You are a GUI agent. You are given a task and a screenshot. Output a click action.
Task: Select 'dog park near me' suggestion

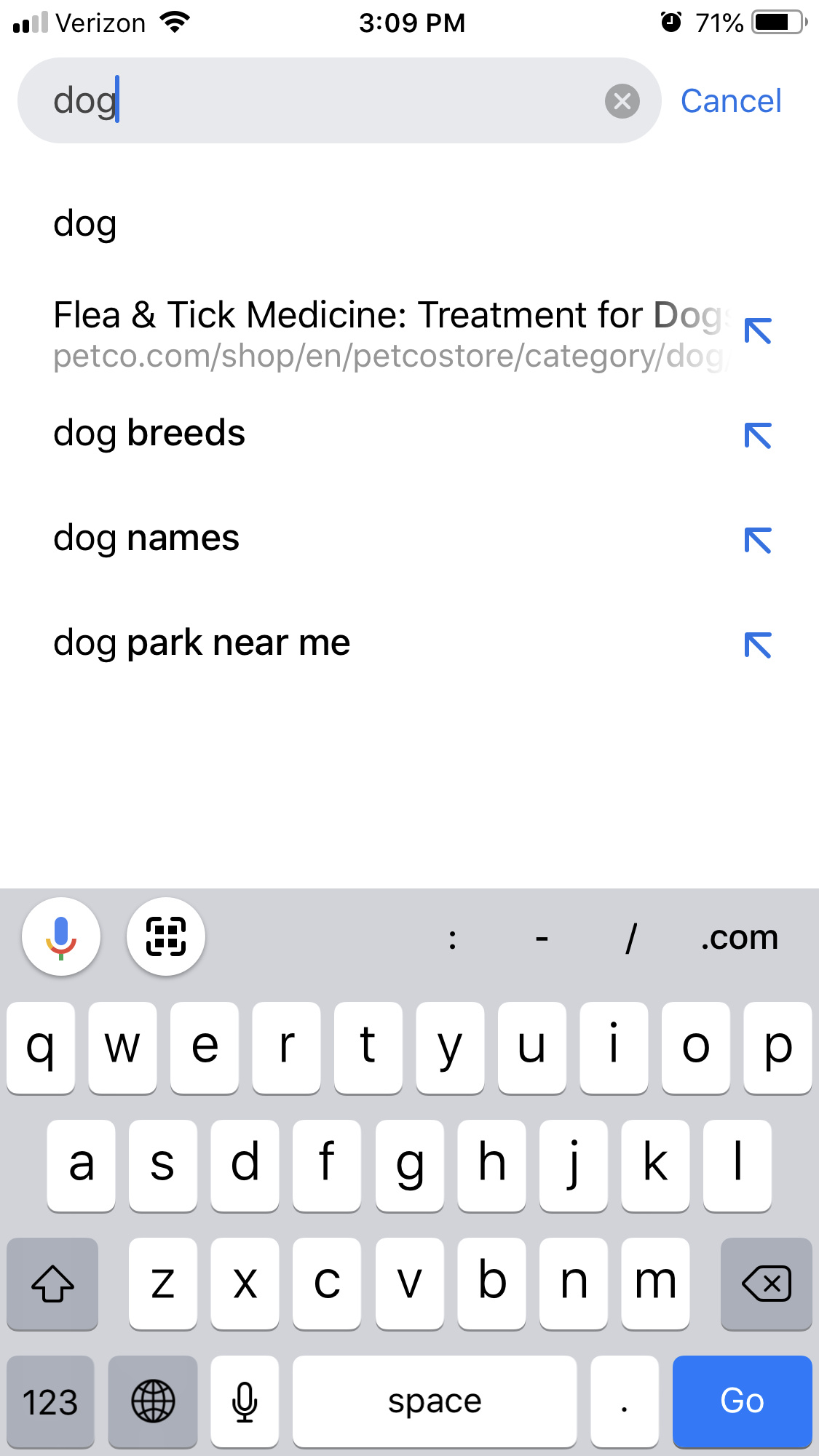point(202,643)
